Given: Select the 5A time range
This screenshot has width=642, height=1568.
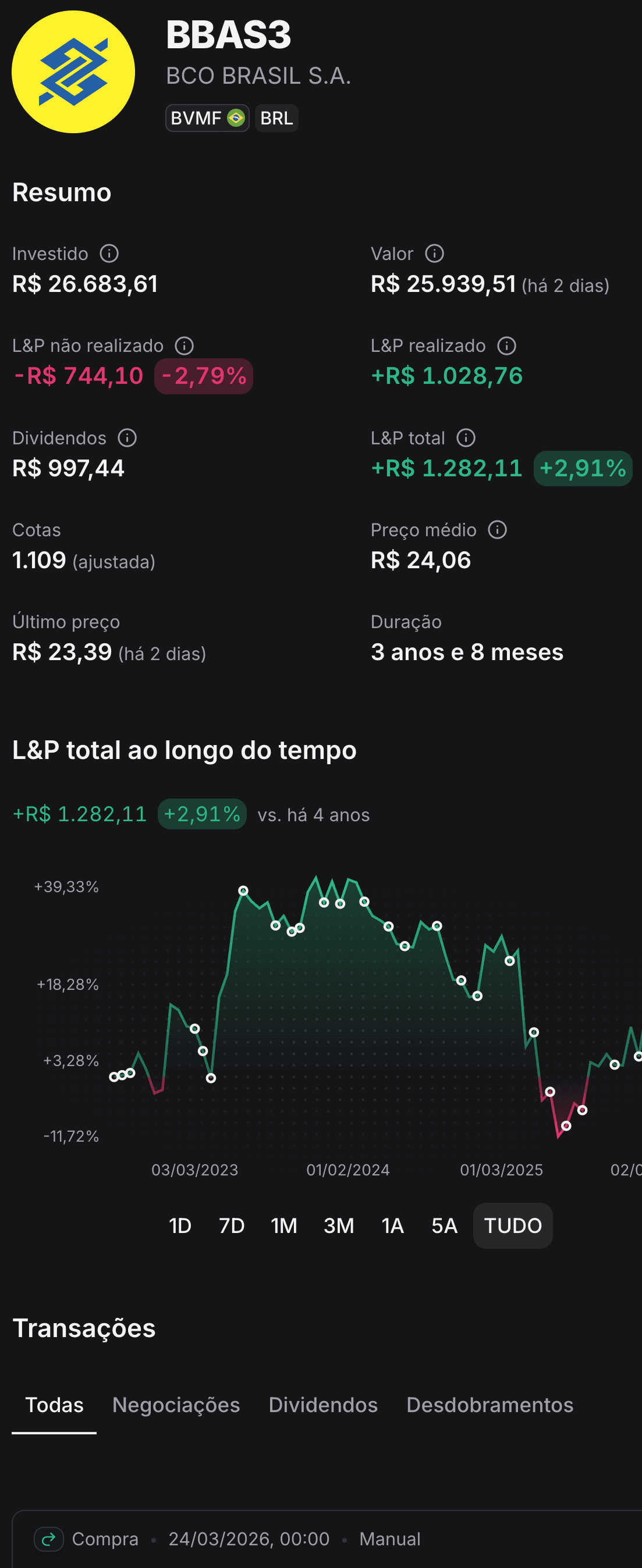Looking at the screenshot, I should [444, 1226].
